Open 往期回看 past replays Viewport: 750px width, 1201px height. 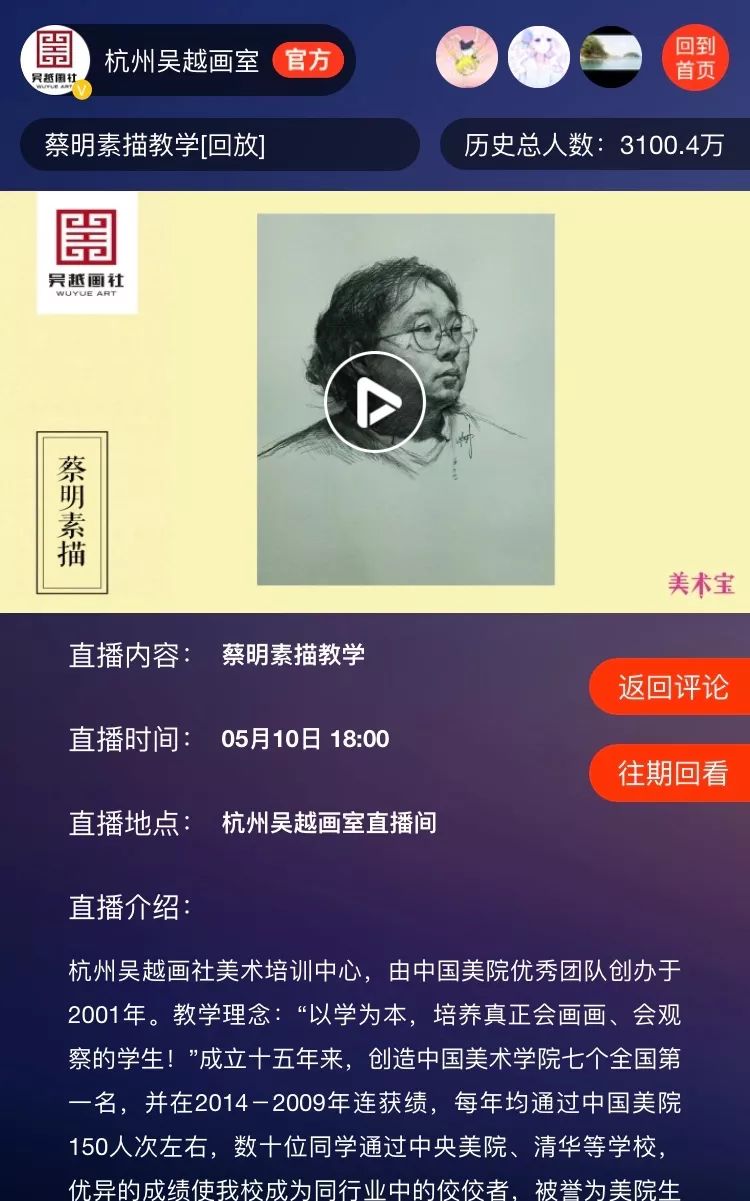click(671, 773)
